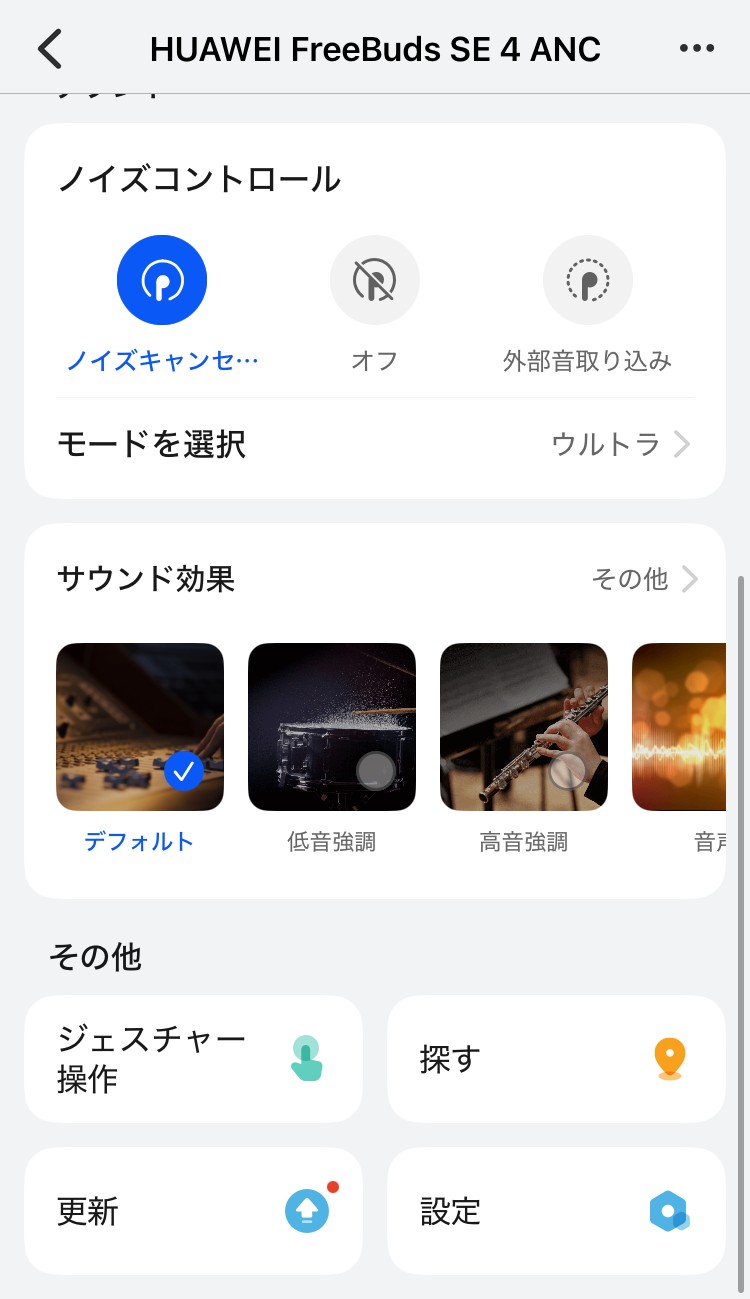The width and height of the screenshot is (750, 1299).
Task: Open the 更新 firmware update card
Action: click(193, 1210)
